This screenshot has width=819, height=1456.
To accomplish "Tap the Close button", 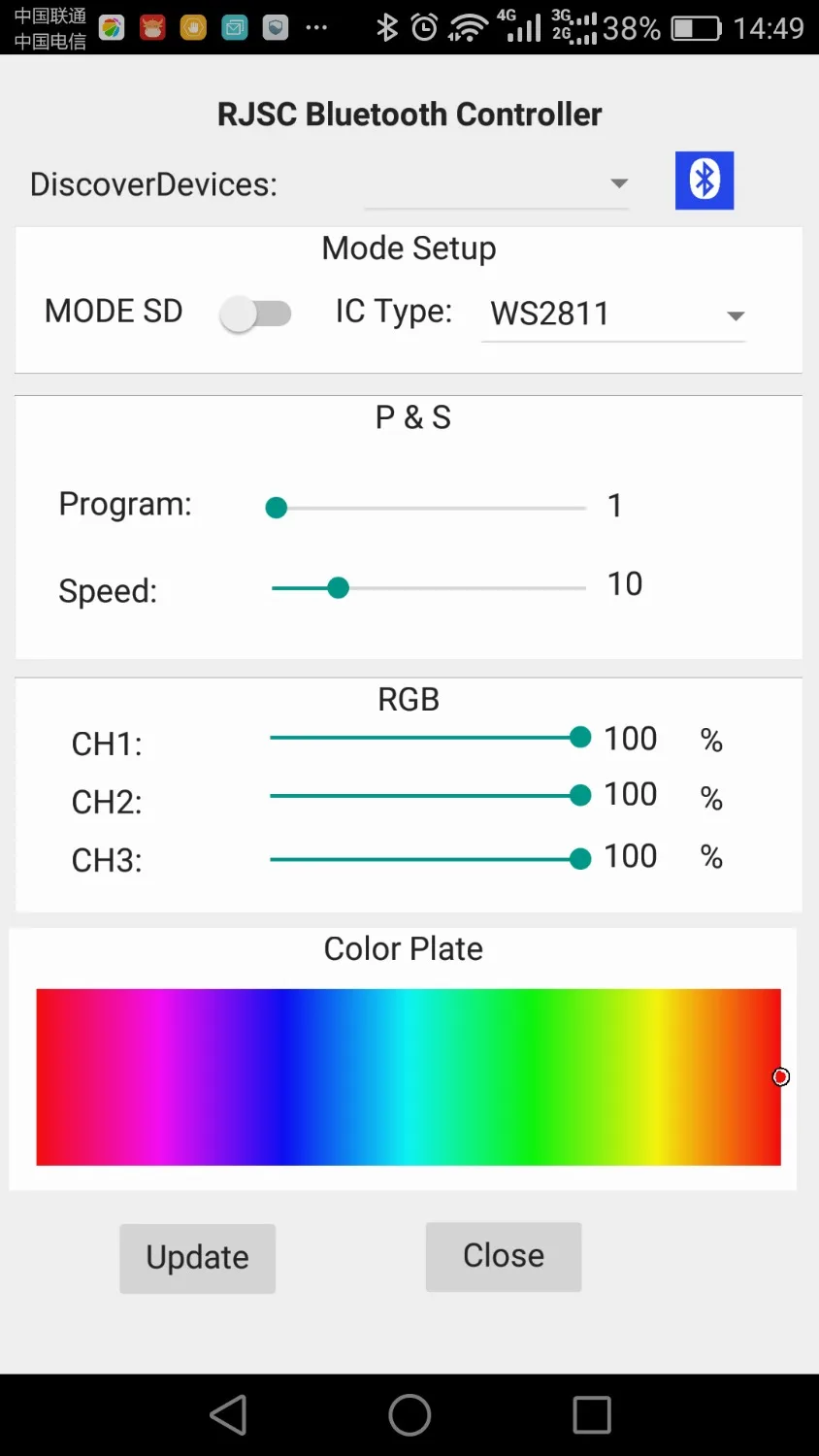I will [x=504, y=1256].
